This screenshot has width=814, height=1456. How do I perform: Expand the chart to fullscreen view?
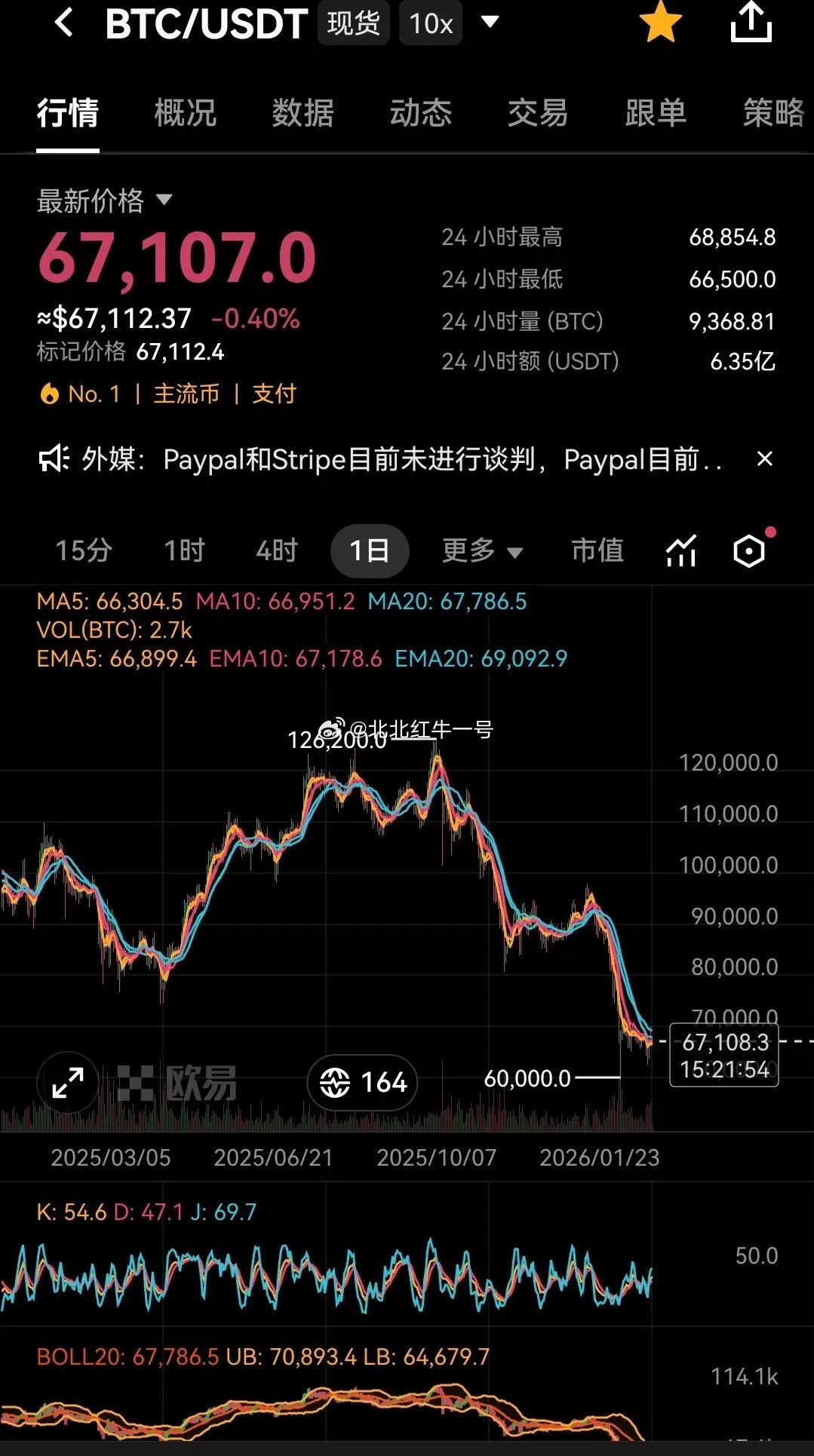tap(66, 1082)
